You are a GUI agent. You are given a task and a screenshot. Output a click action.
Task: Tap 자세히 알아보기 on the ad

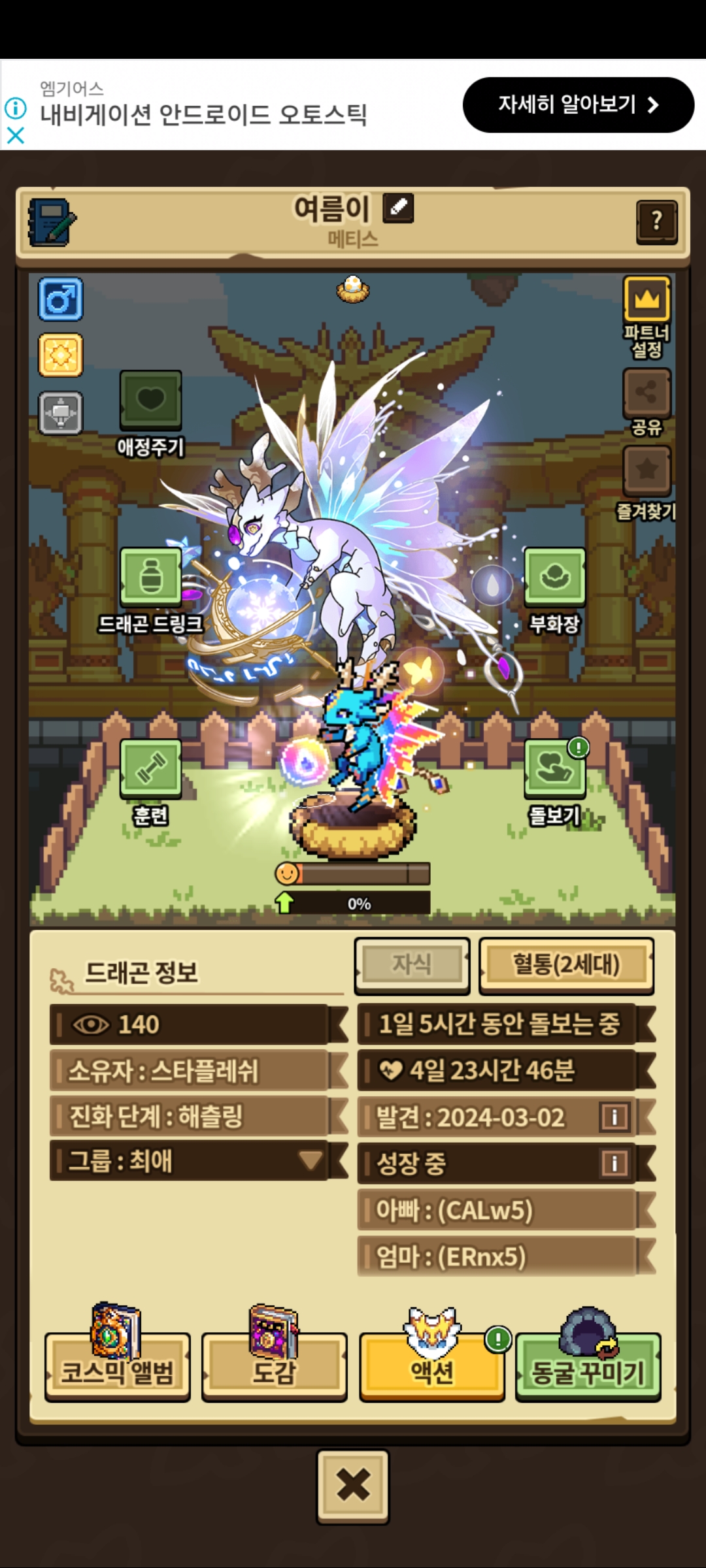coord(579,105)
